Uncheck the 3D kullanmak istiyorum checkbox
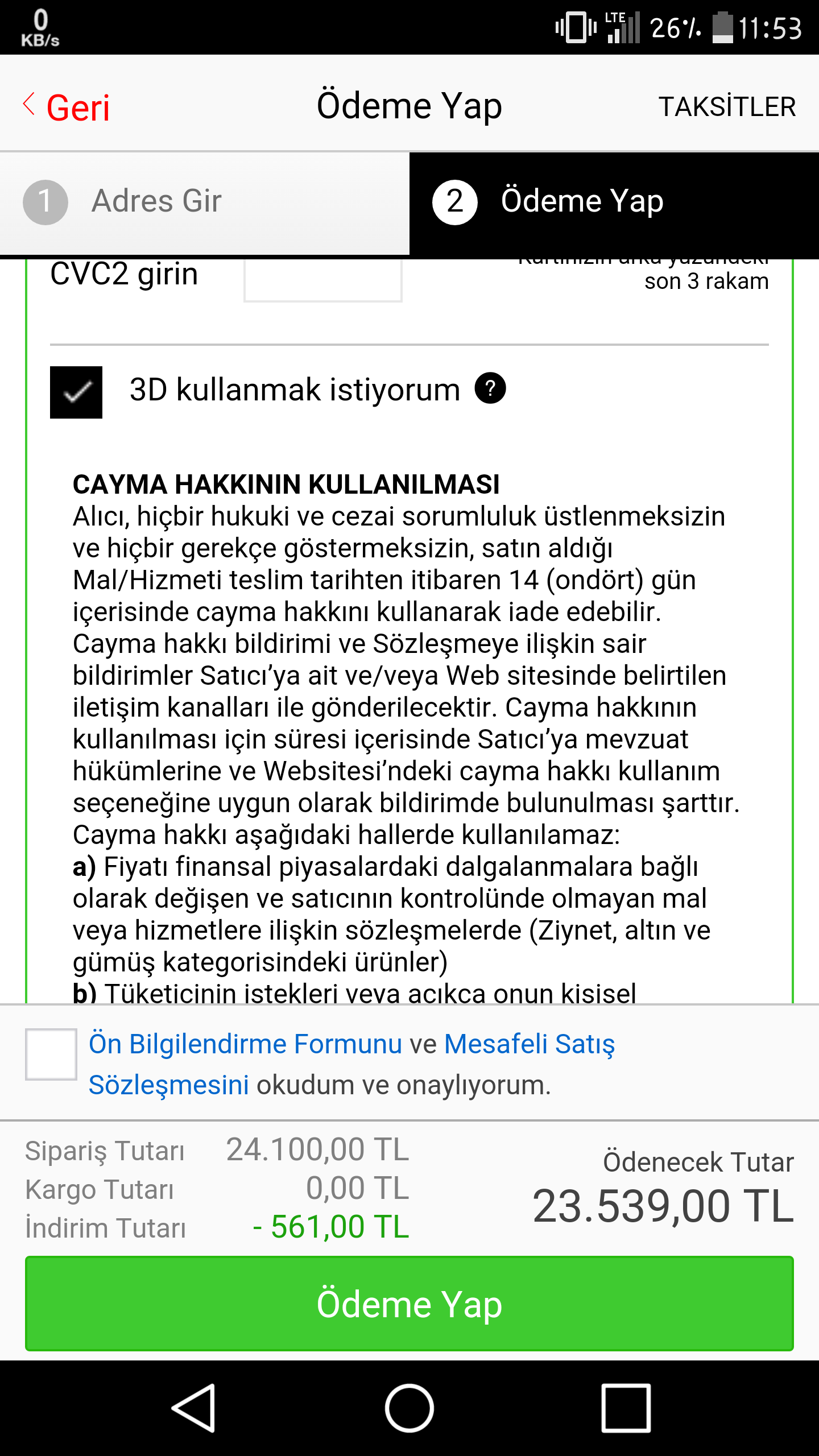 [x=76, y=392]
